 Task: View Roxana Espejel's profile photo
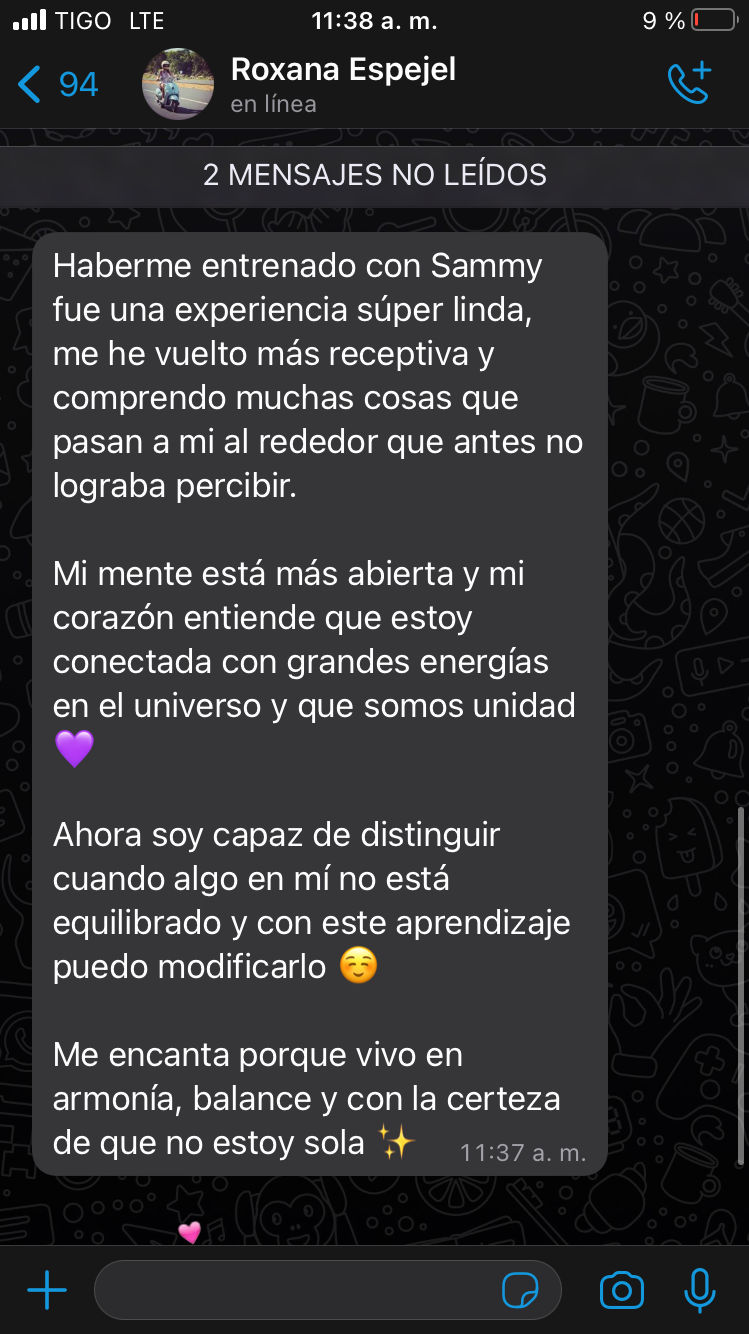point(178,84)
